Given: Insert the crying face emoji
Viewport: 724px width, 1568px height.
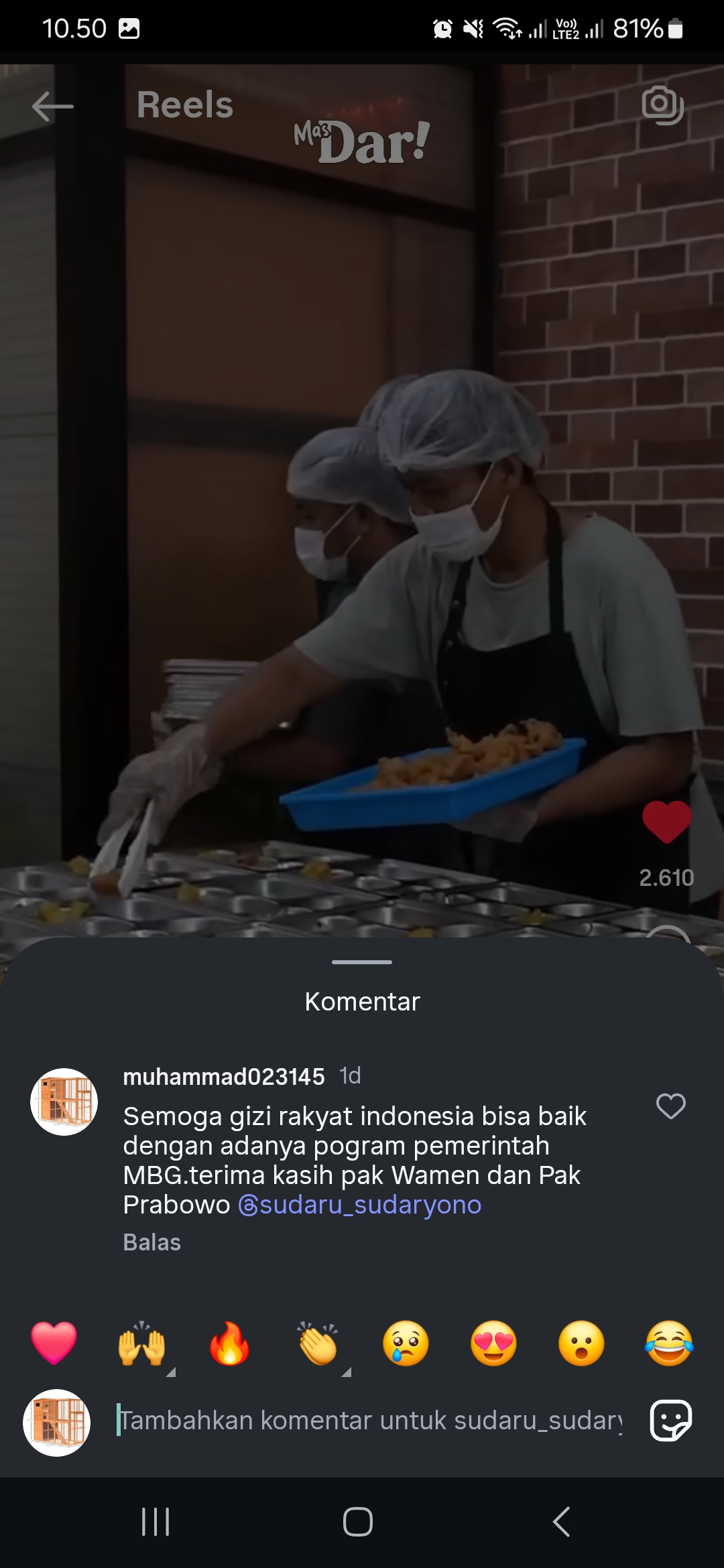Looking at the screenshot, I should point(406,1343).
